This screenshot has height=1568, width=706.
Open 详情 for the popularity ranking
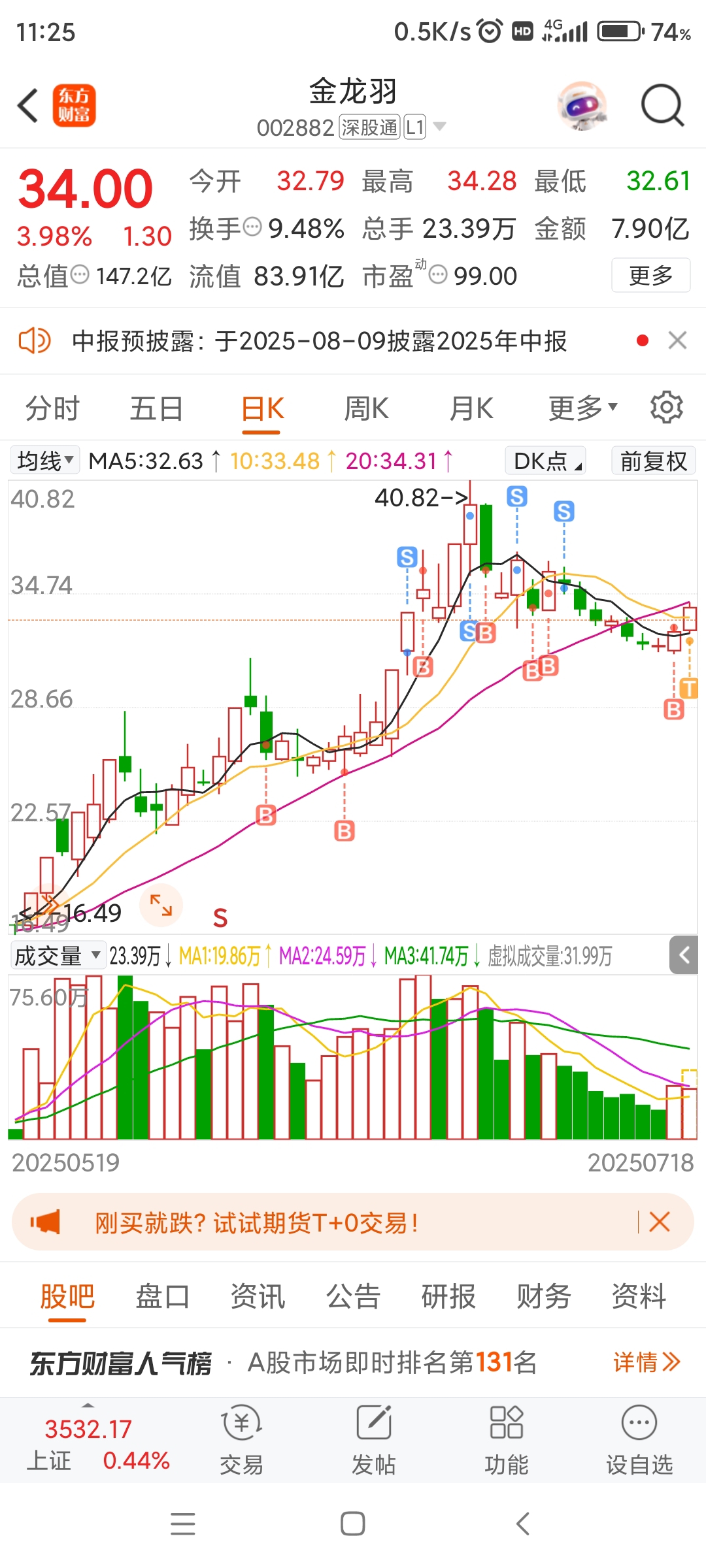tap(647, 1362)
